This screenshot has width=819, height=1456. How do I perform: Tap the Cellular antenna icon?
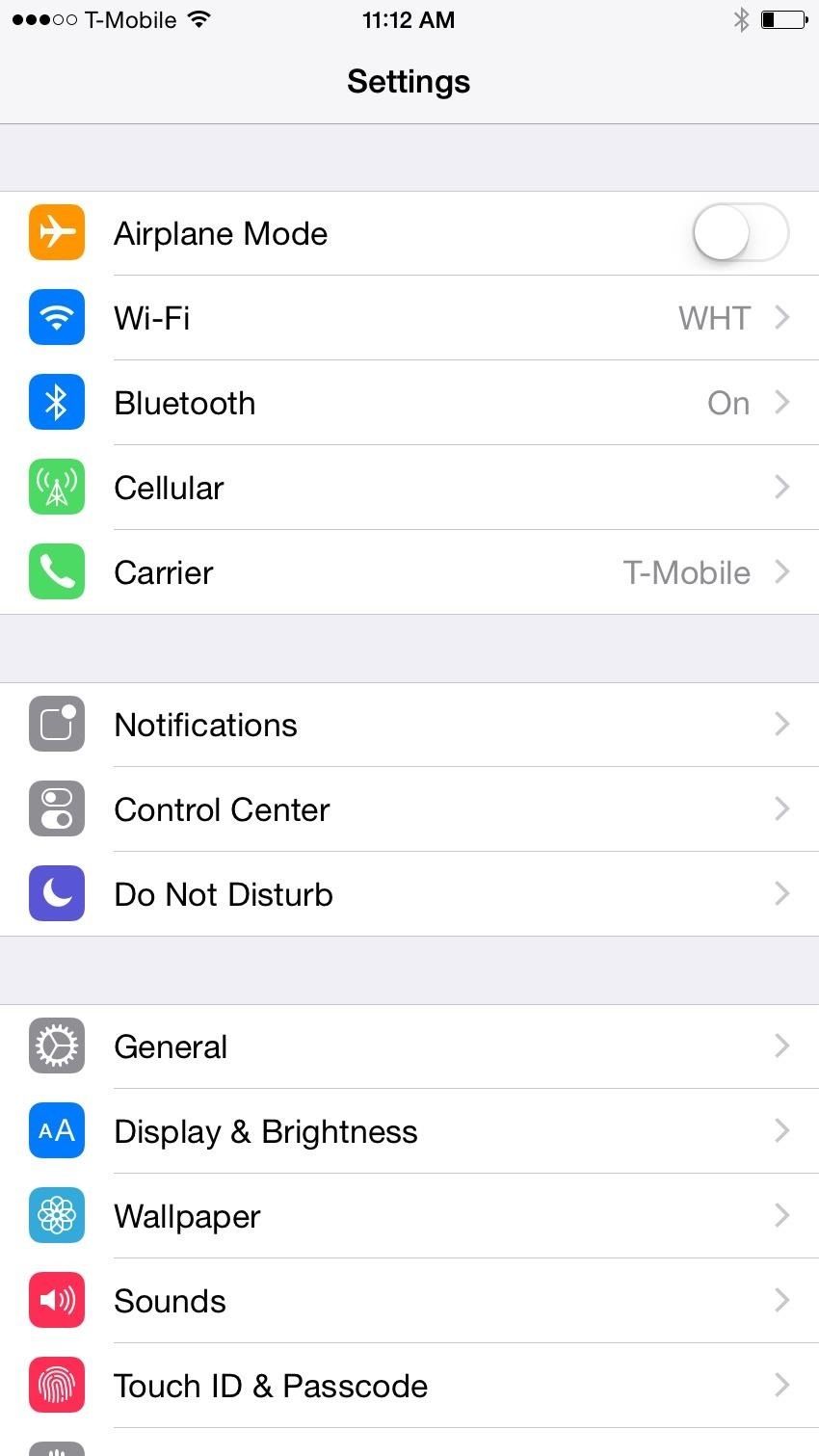click(57, 487)
